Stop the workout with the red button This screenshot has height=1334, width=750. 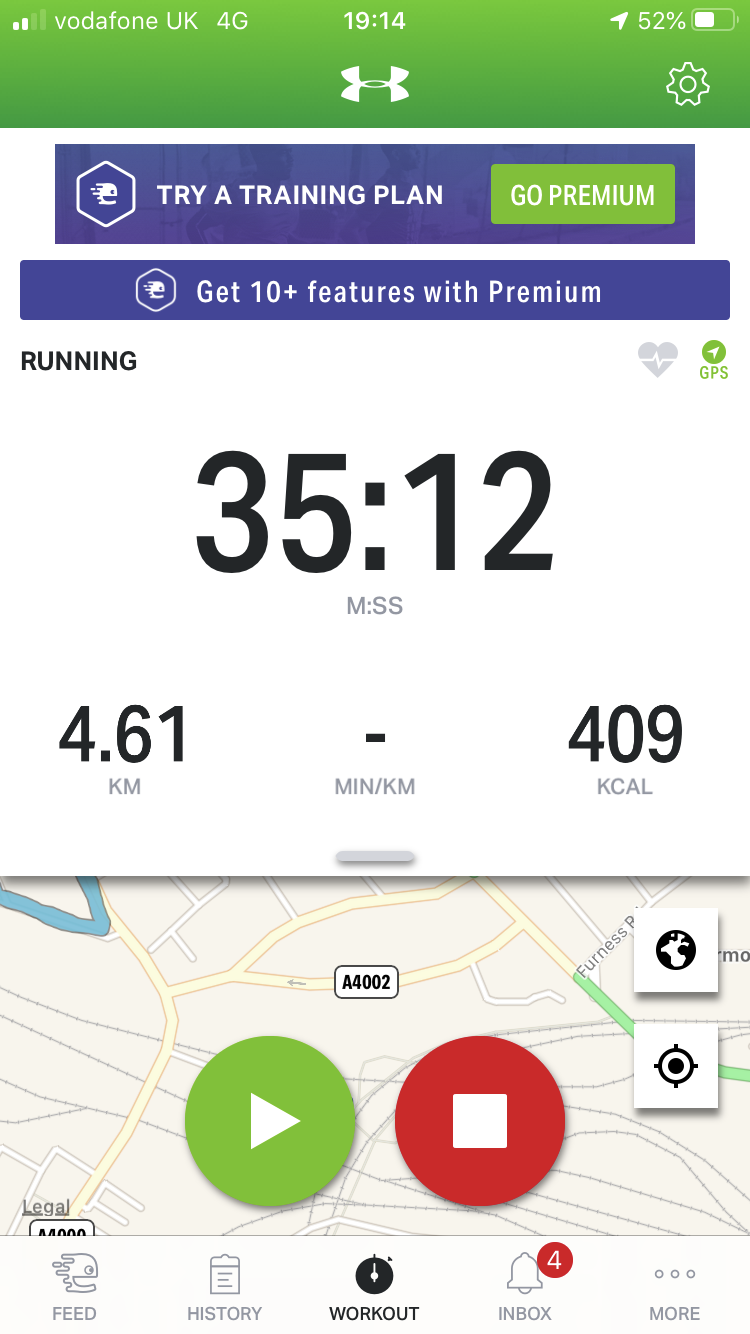tap(480, 1121)
